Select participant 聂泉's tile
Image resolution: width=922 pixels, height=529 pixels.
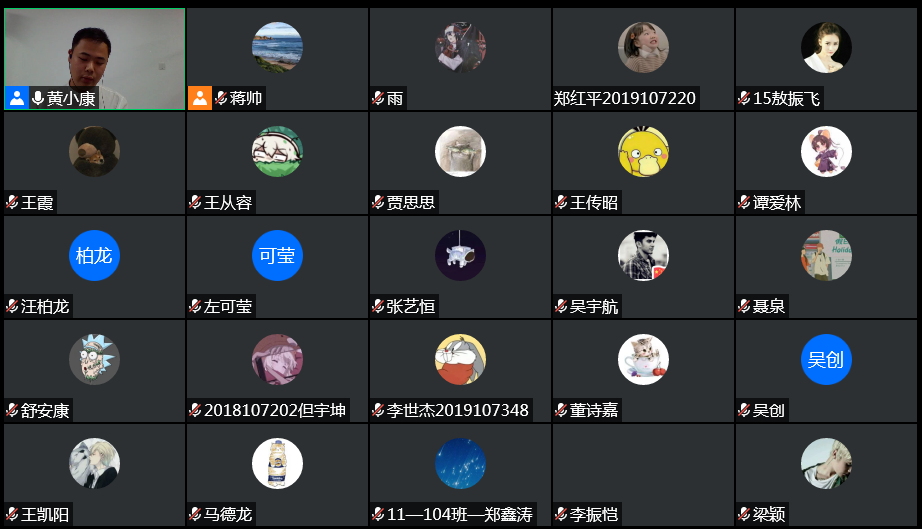tap(826, 266)
